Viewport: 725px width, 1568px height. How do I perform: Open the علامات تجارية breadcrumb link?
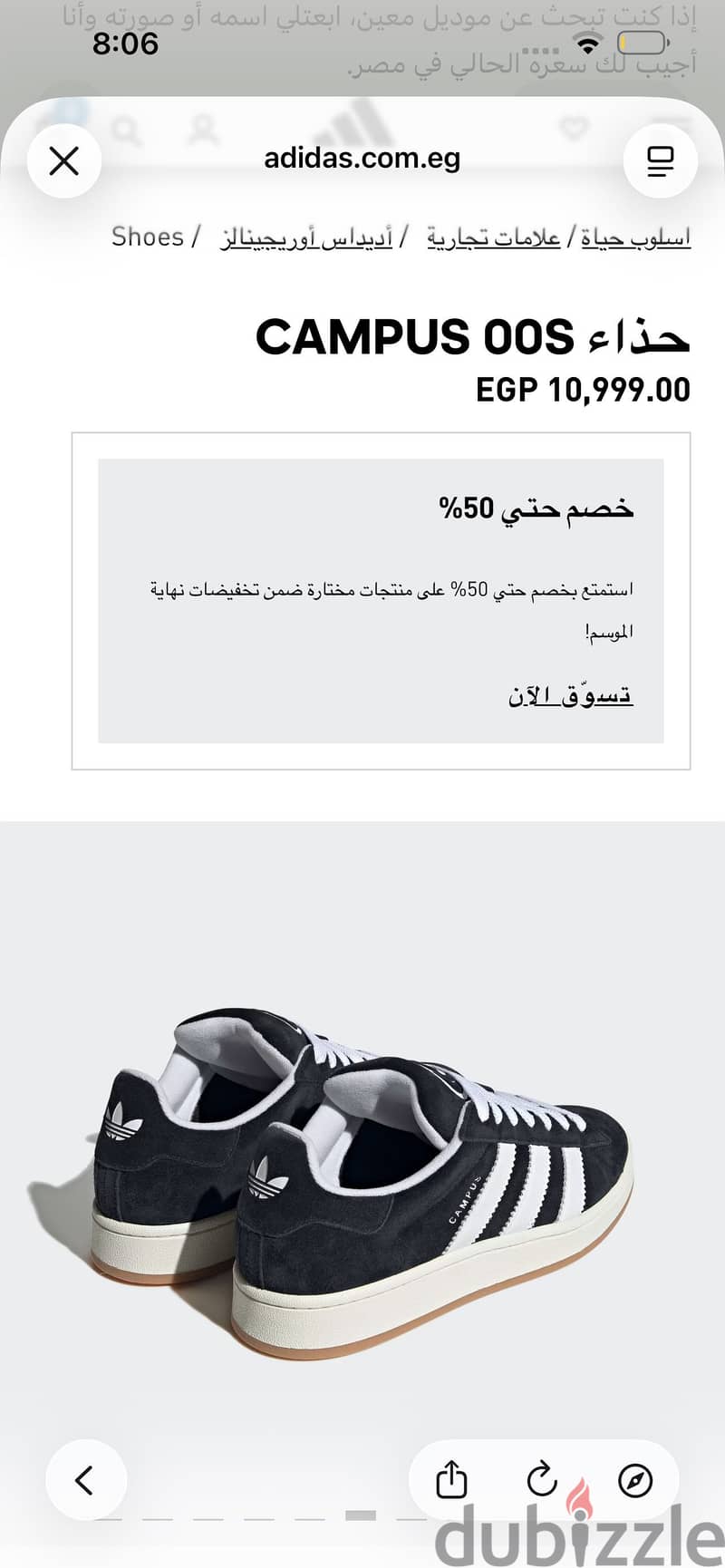tap(494, 237)
